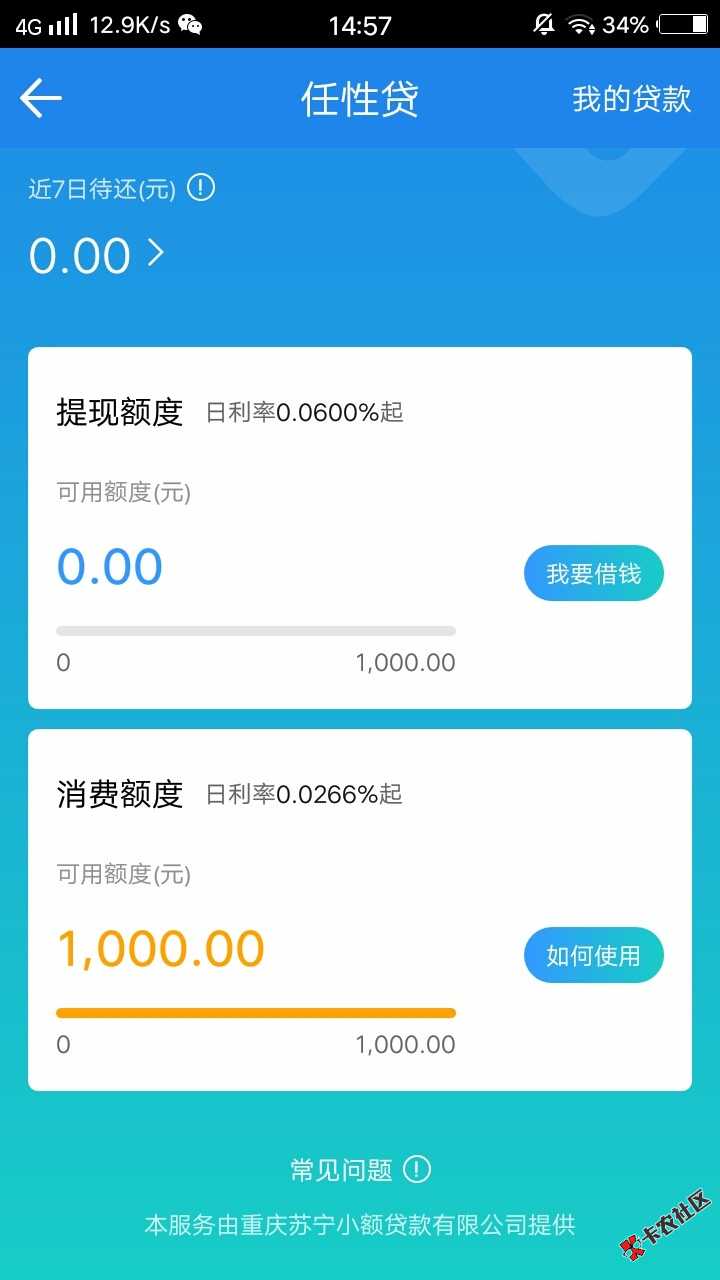Go back using the top-left arrow
The width and height of the screenshot is (720, 1280).
point(41,98)
